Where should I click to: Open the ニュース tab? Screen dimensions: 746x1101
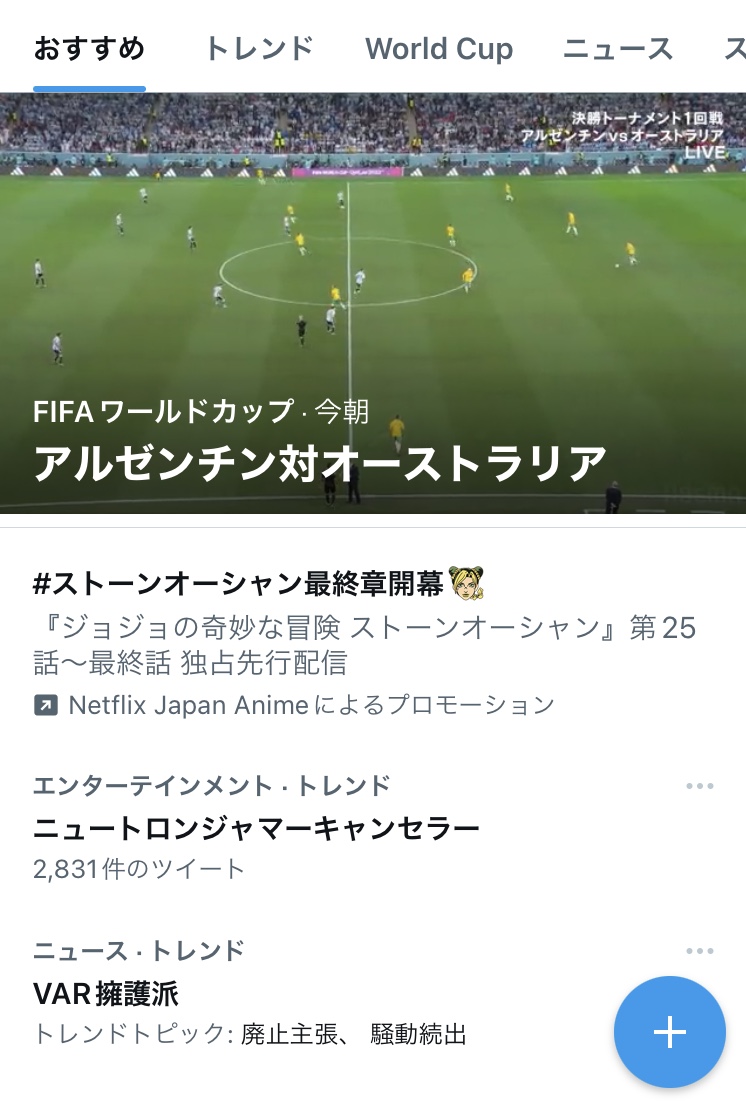point(617,48)
